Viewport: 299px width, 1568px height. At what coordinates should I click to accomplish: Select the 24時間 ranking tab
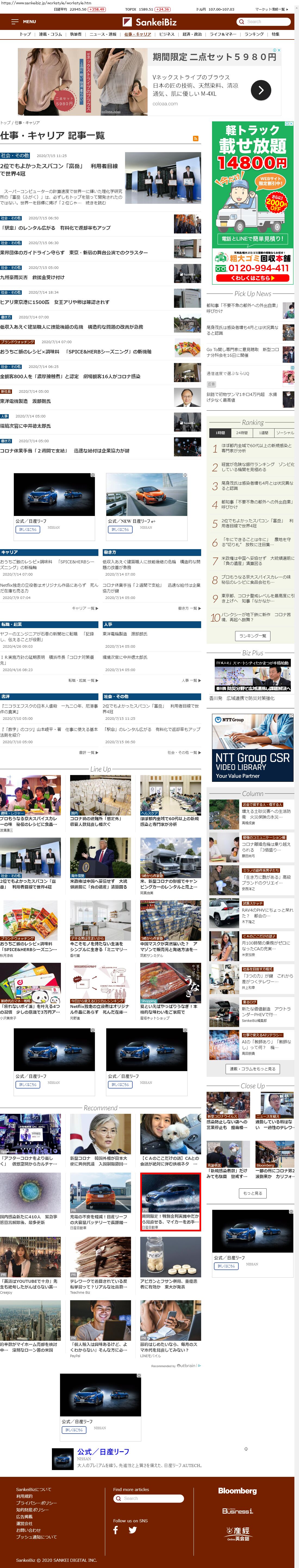pos(242,433)
